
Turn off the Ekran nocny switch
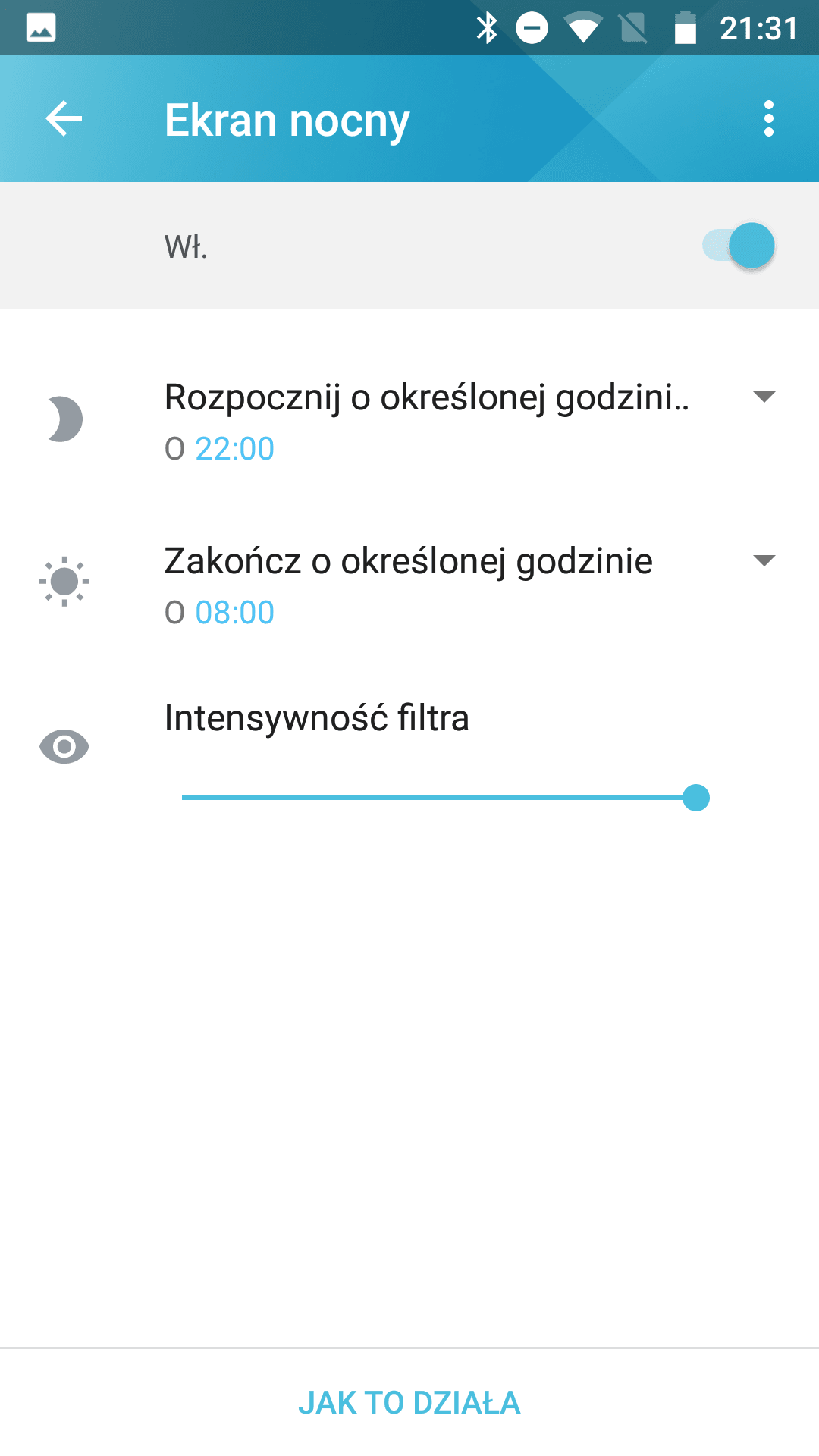click(739, 246)
